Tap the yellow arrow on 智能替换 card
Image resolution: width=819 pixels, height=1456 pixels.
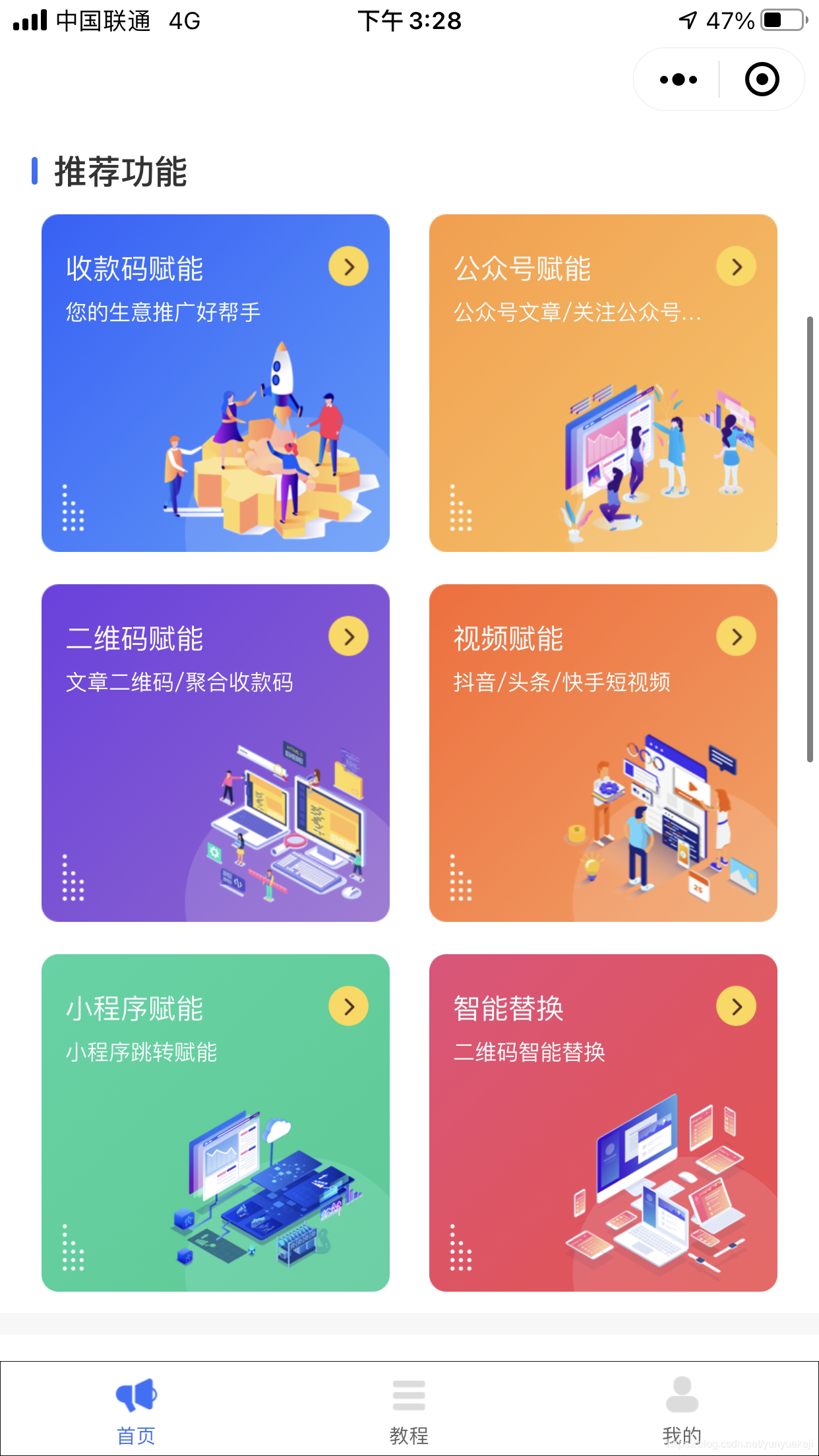tap(737, 1006)
